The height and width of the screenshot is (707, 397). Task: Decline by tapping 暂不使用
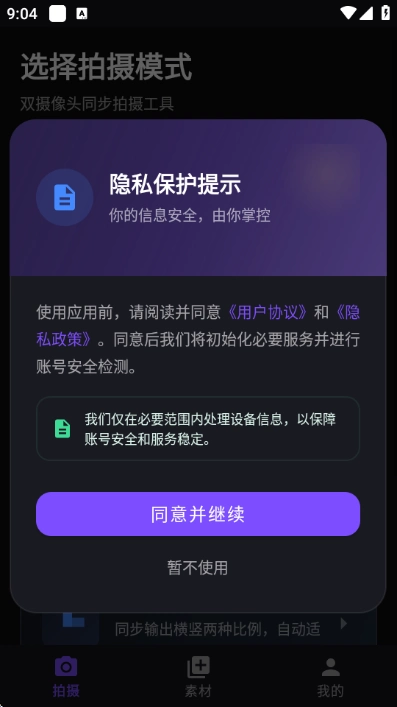(x=198, y=567)
